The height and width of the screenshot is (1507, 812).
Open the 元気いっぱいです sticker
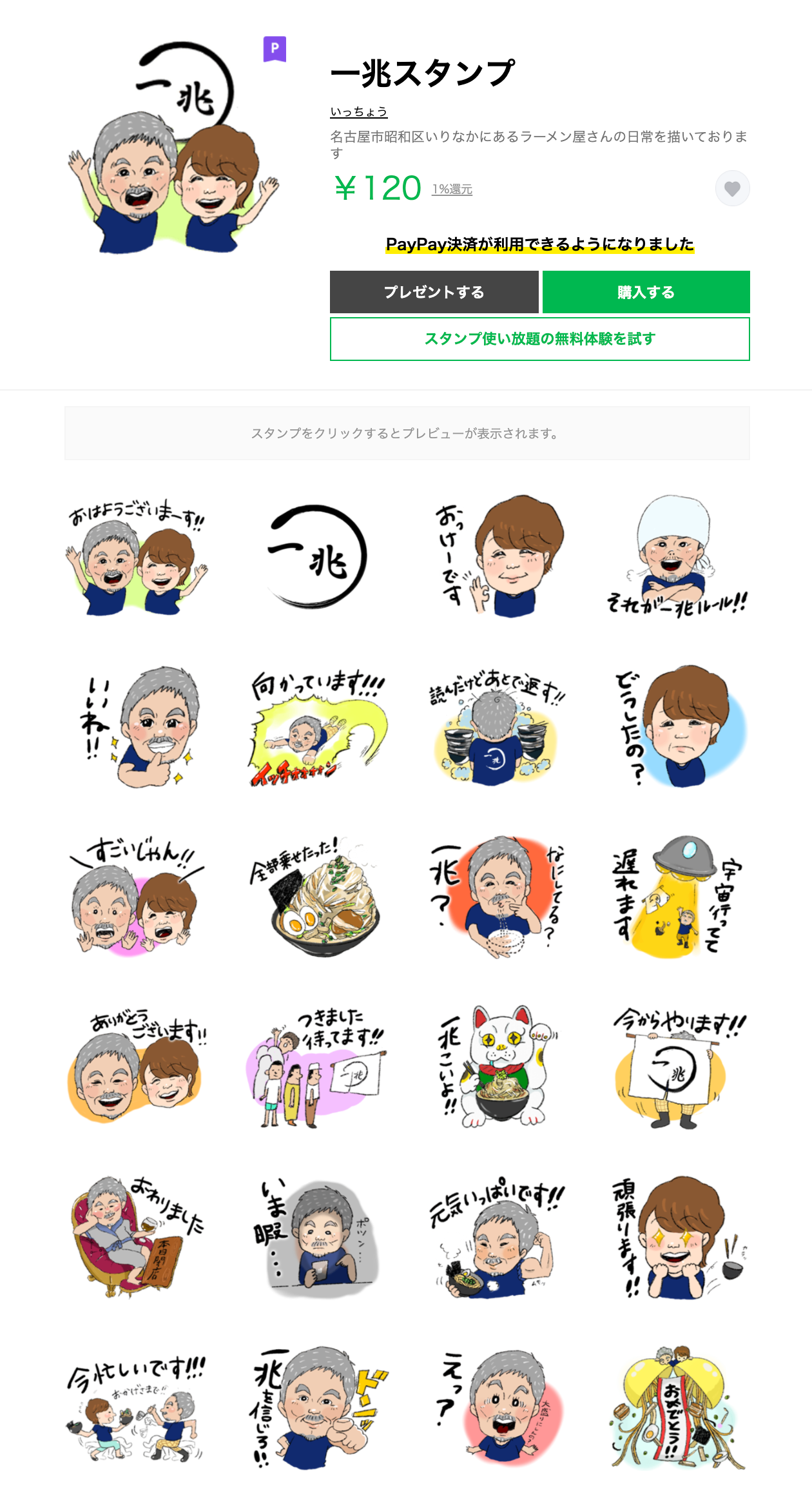pos(498,1236)
